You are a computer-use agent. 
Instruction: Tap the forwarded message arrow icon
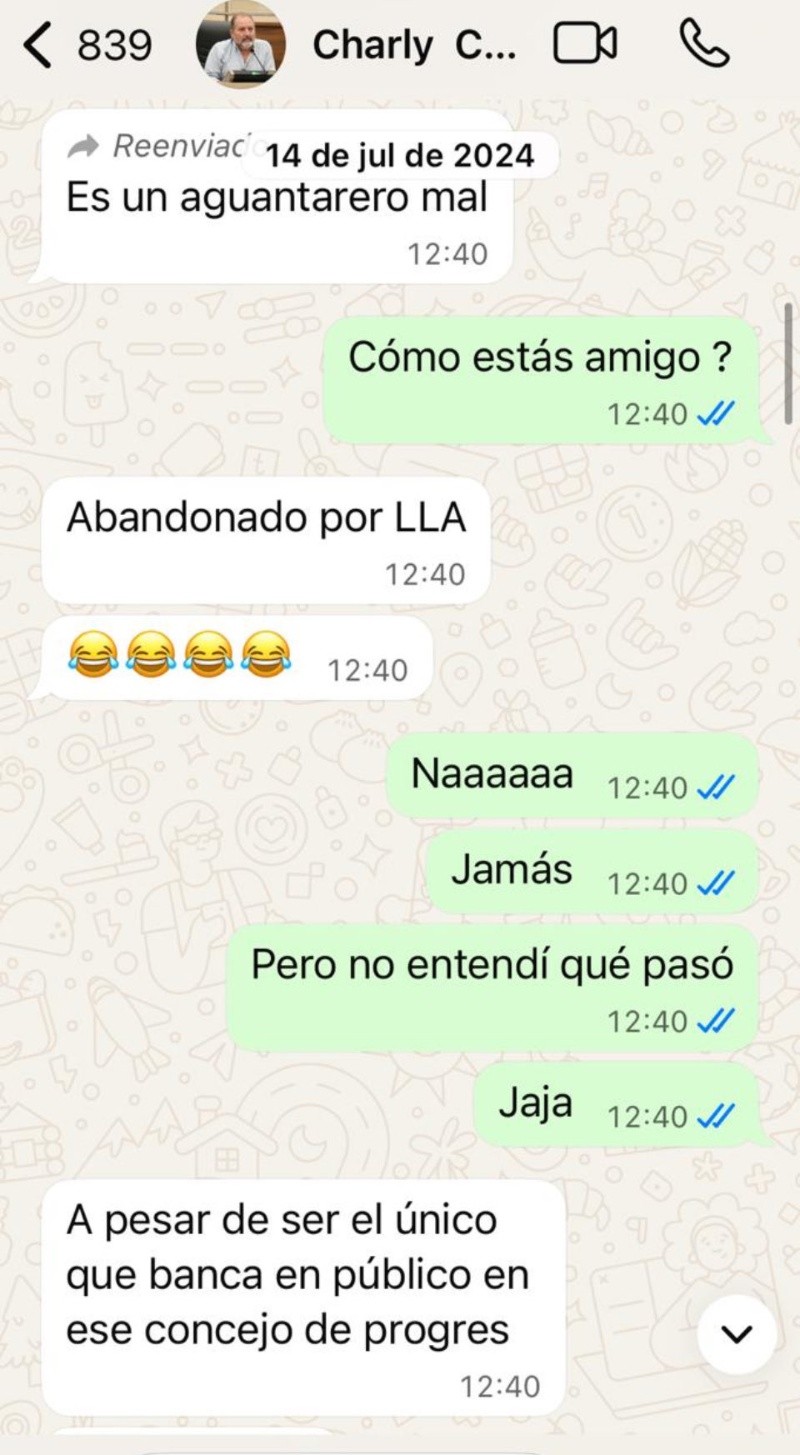point(84,147)
